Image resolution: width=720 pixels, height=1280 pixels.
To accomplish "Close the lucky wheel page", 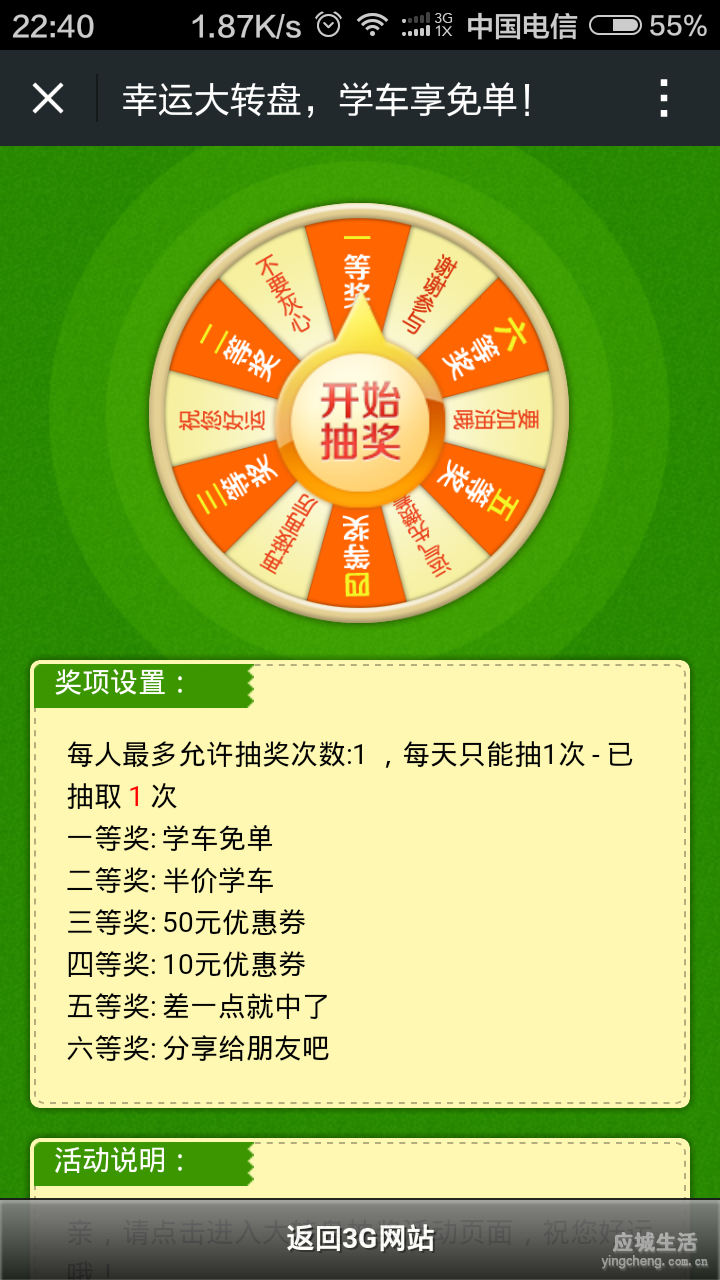I will click(x=47, y=98).
